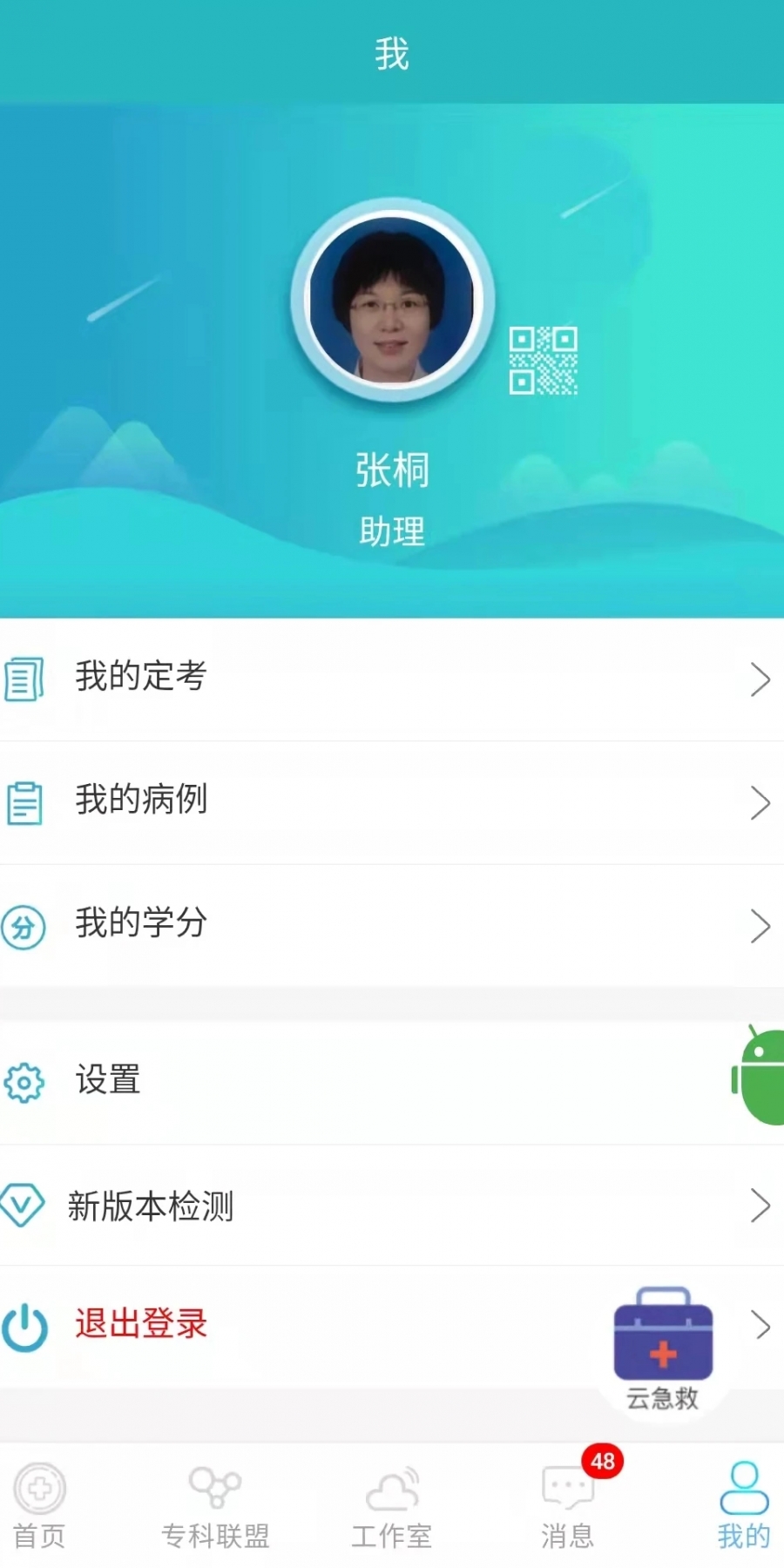The height and width of the screenshot is (1568, 784).
Task: Open the profile QR code icon
Action: (543, 360)
